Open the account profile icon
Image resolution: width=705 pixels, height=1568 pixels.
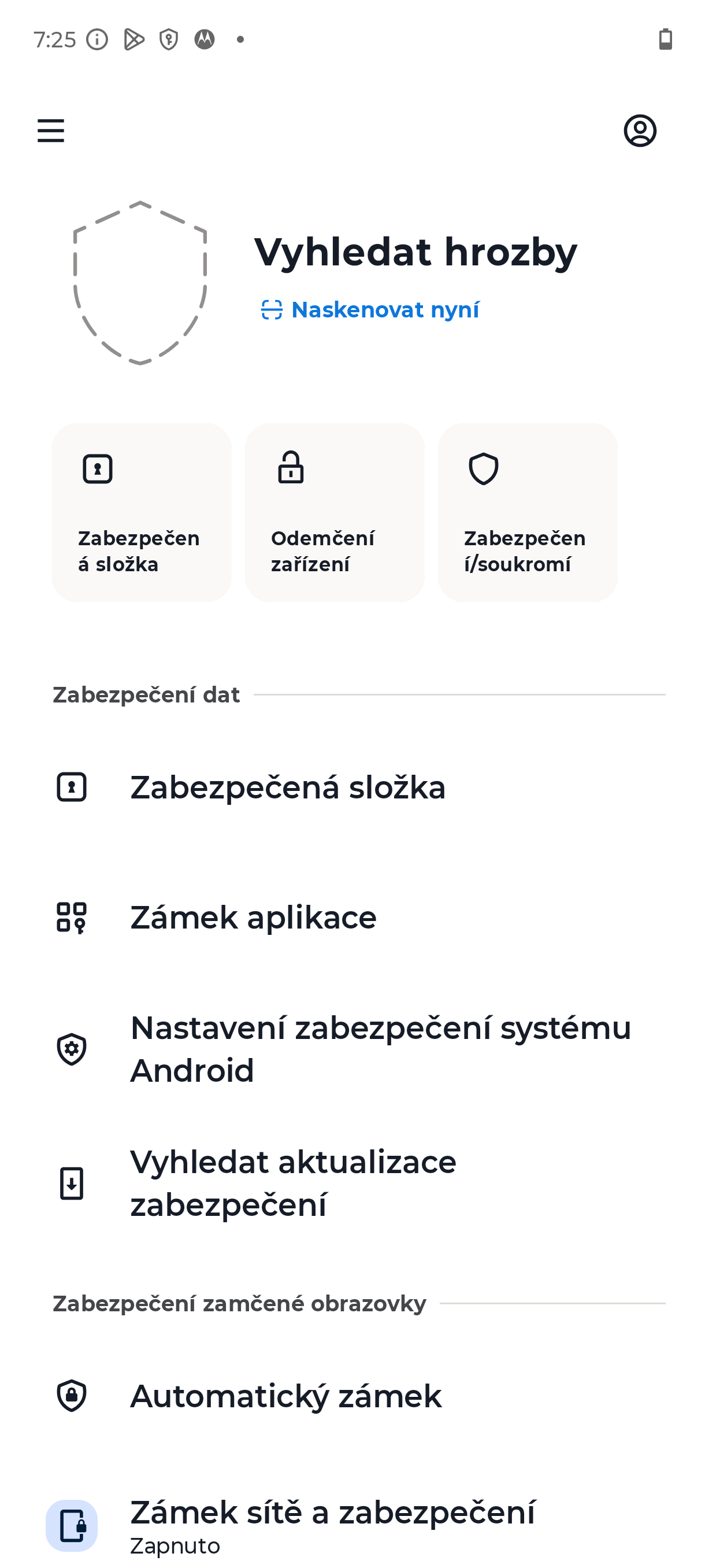(640, 131)
